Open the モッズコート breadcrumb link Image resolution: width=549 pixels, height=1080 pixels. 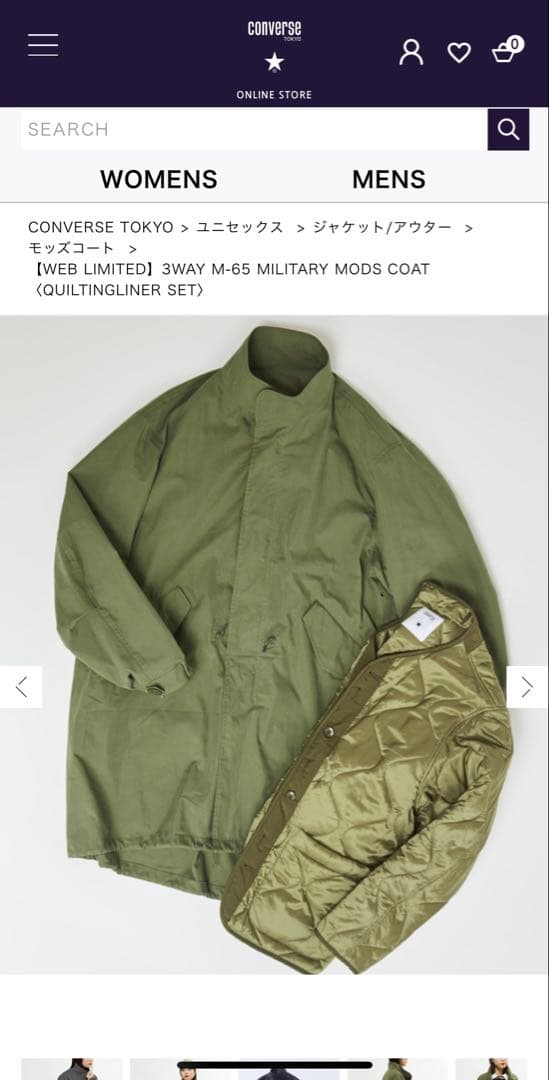[x=71, y=248]
